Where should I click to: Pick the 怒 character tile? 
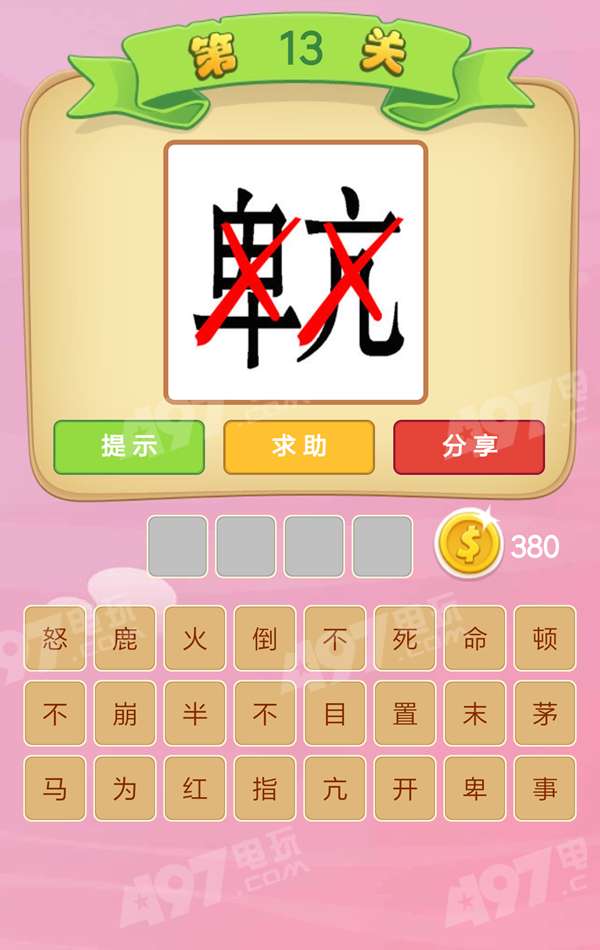tap(55, 638)
